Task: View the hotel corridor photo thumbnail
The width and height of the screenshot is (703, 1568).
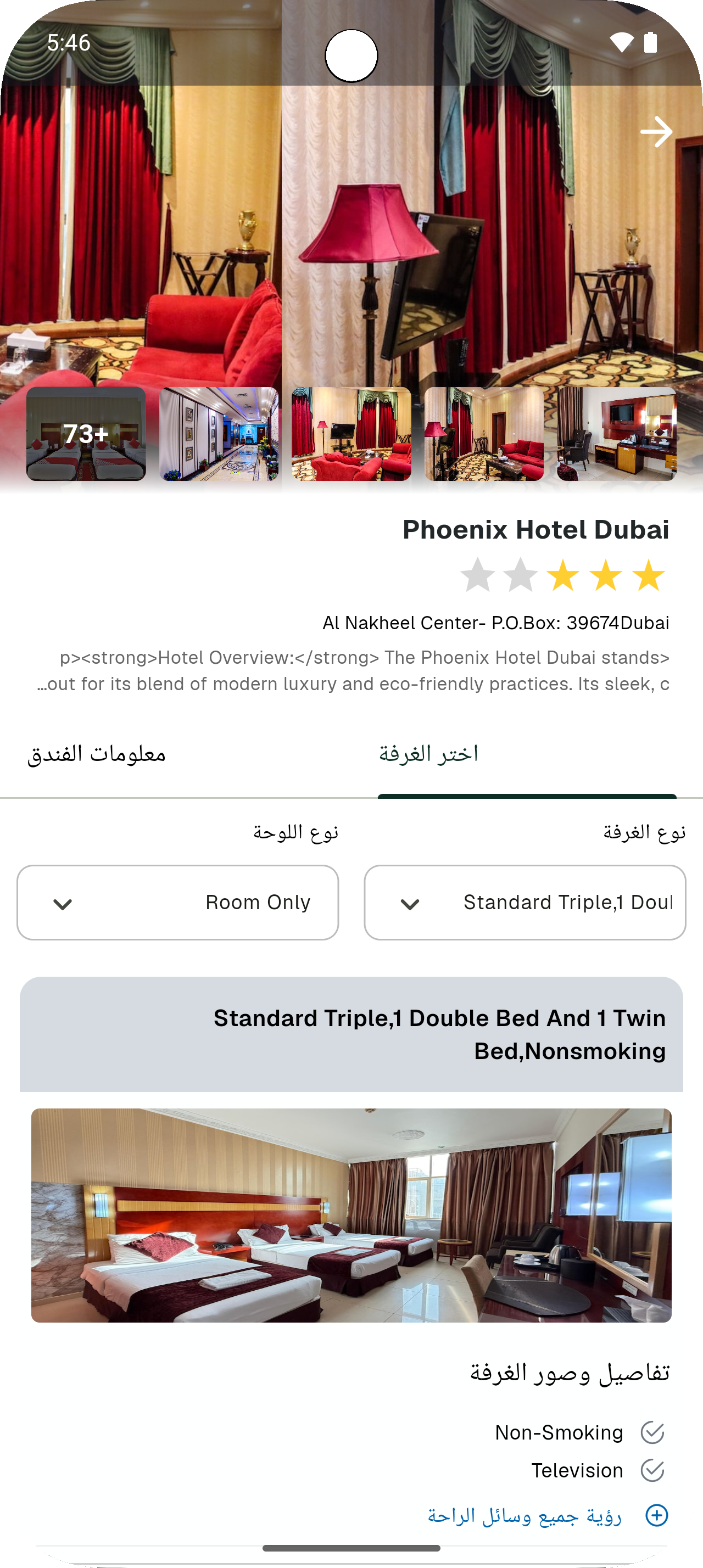Action: click(219, 434)
